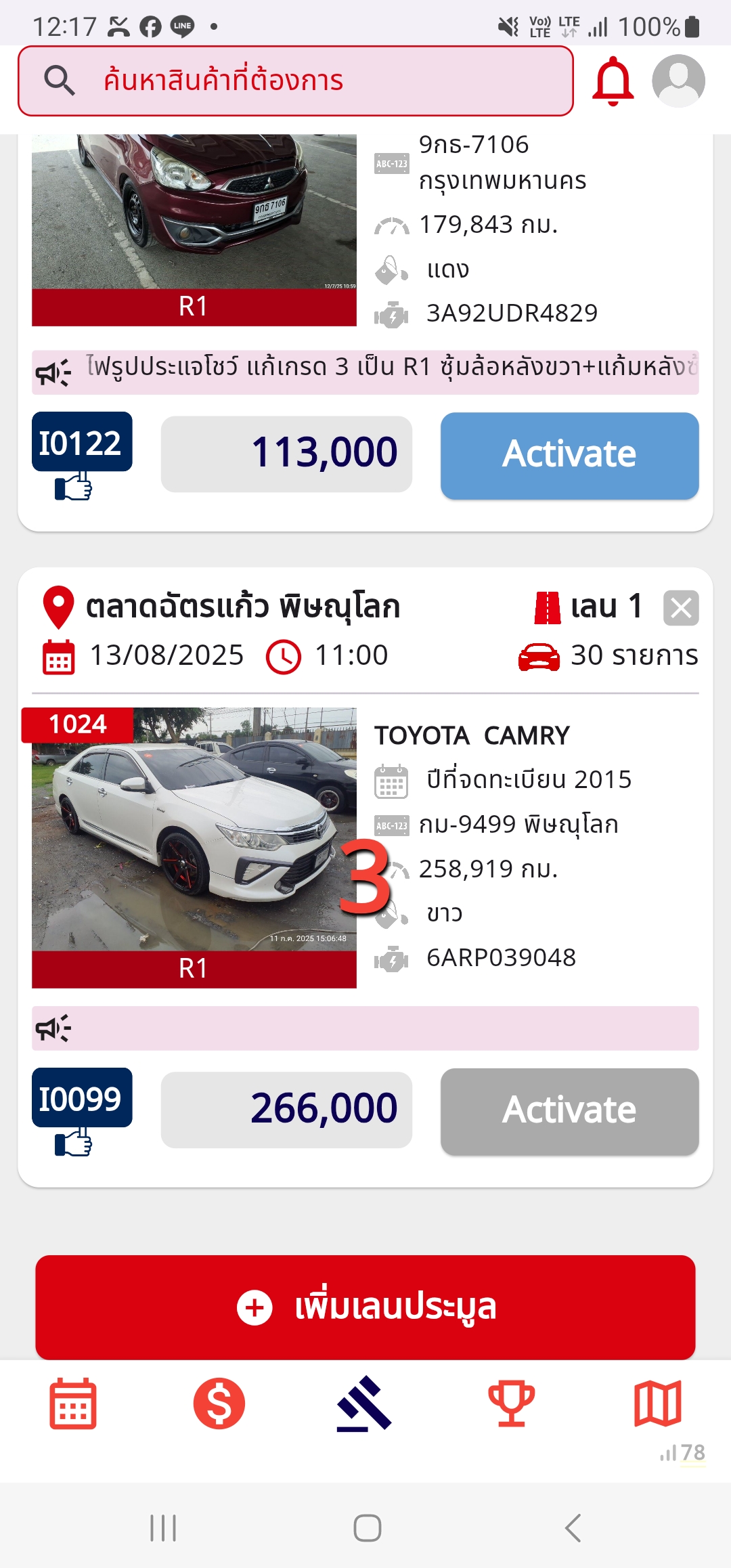Switch to the calendar tab

pyautogui.click(x=73, y=1403)
